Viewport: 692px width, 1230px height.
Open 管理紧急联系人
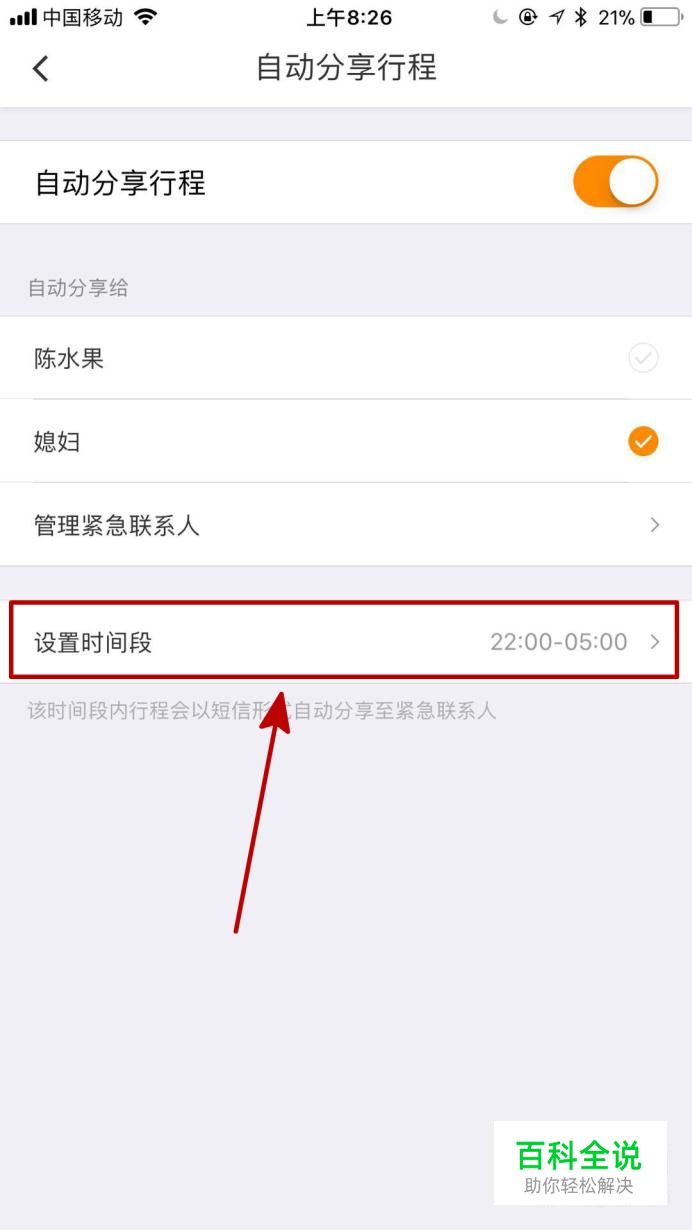click(x=346, y=525)
